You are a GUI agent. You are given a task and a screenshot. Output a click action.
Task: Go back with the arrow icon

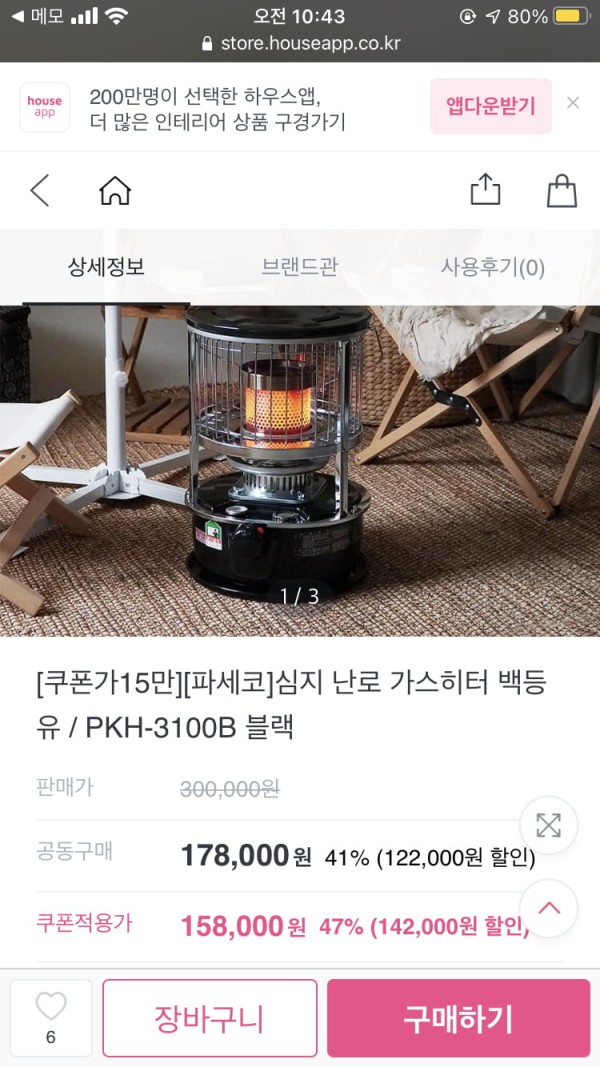pos(40,190)
